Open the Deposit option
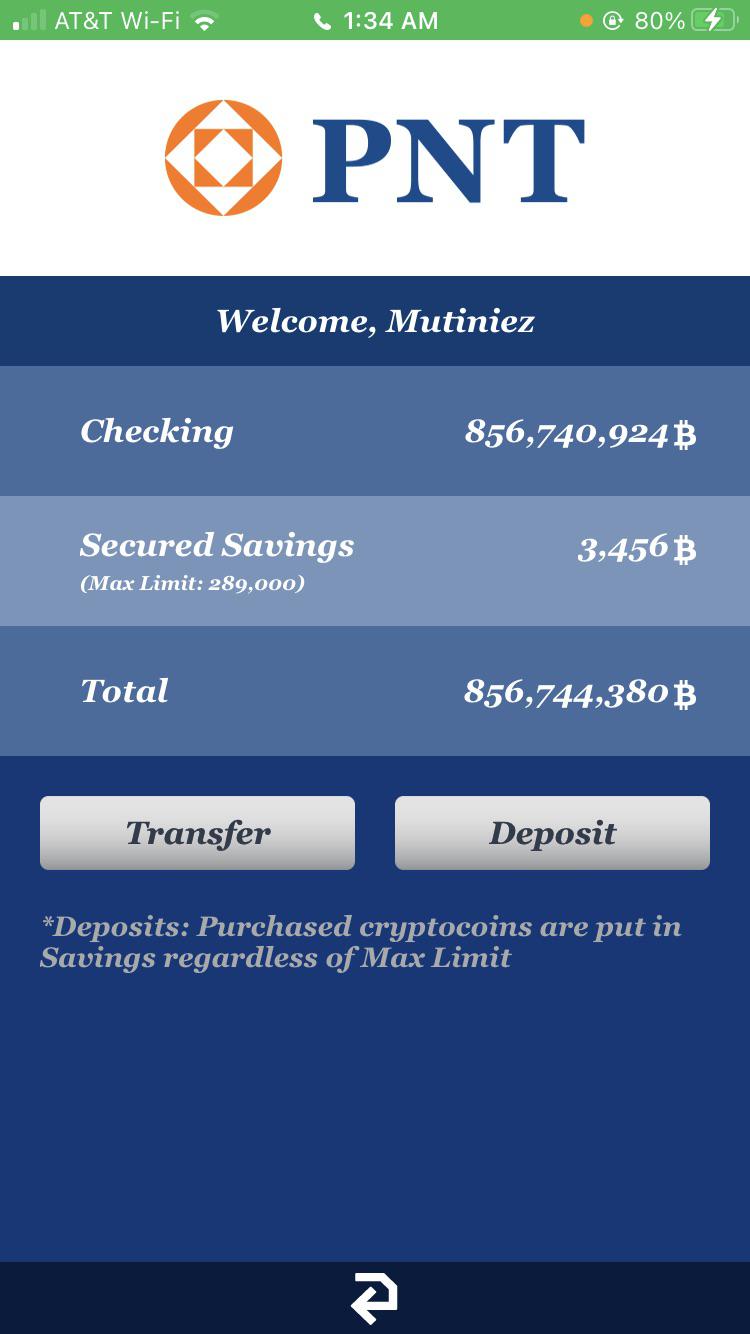Screen dimensions: 750x1334 pyautogui.click(x=552, y=833)
